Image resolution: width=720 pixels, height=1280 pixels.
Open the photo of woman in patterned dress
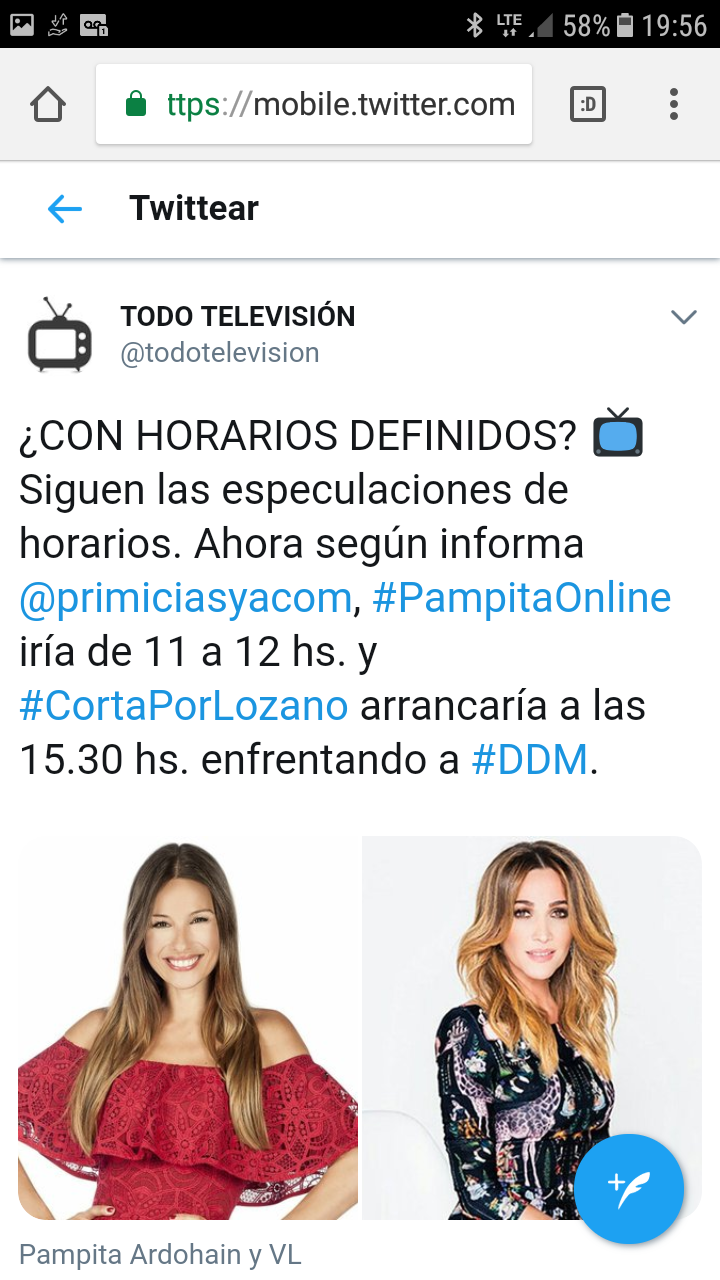[x=500, y=1000]
